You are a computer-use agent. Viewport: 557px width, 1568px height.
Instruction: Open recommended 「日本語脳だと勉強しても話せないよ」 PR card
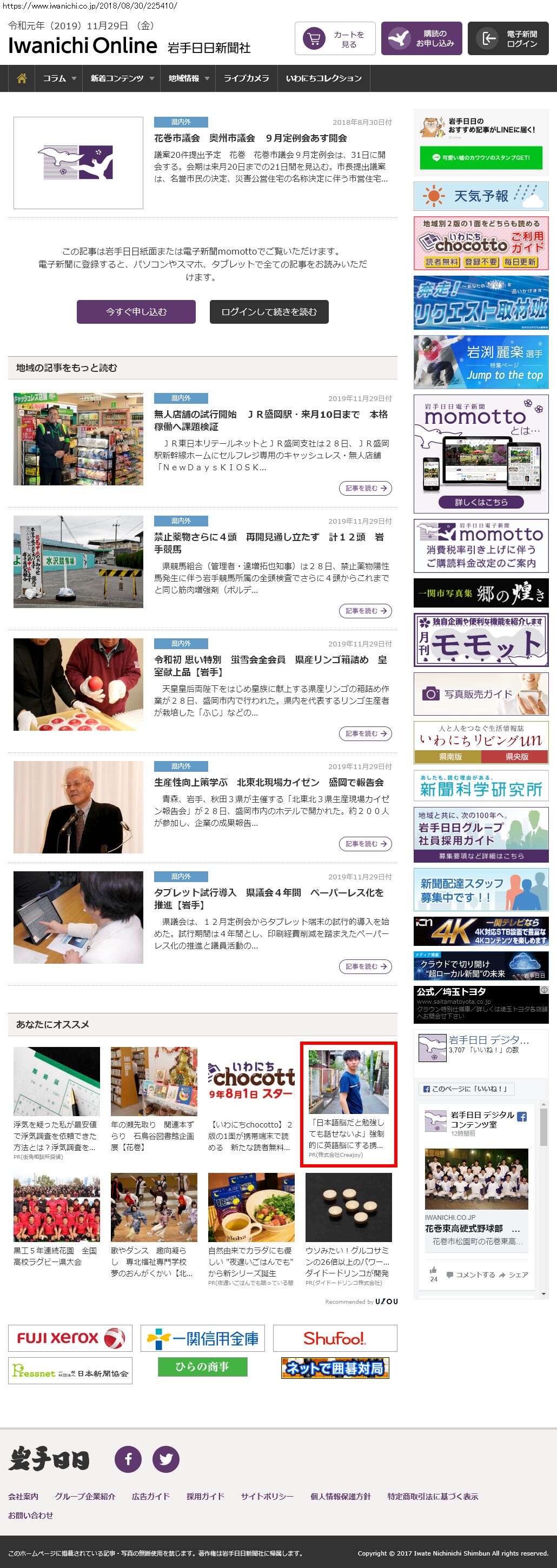[x=348, y=1104]
